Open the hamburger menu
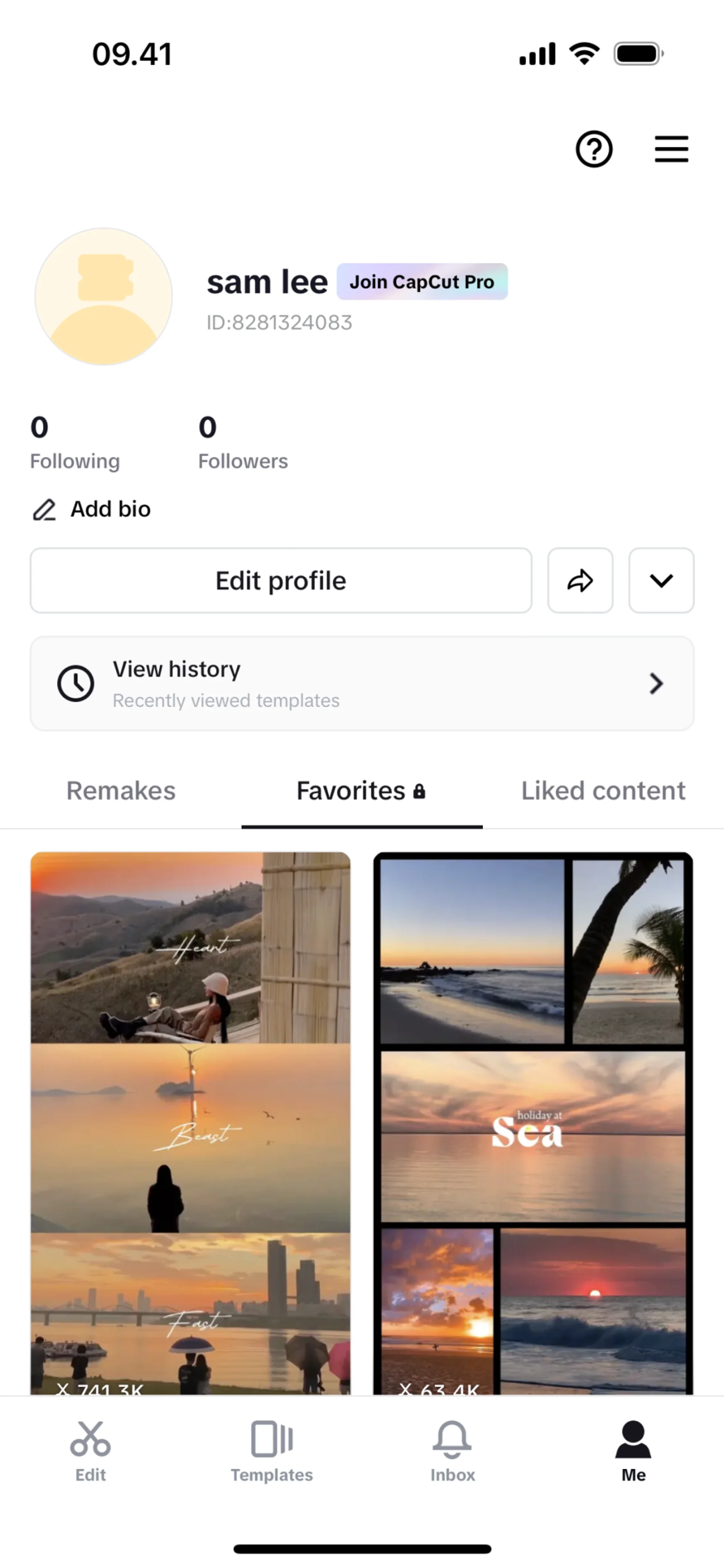Viewport: 724px width, 1568px height. 671,149
